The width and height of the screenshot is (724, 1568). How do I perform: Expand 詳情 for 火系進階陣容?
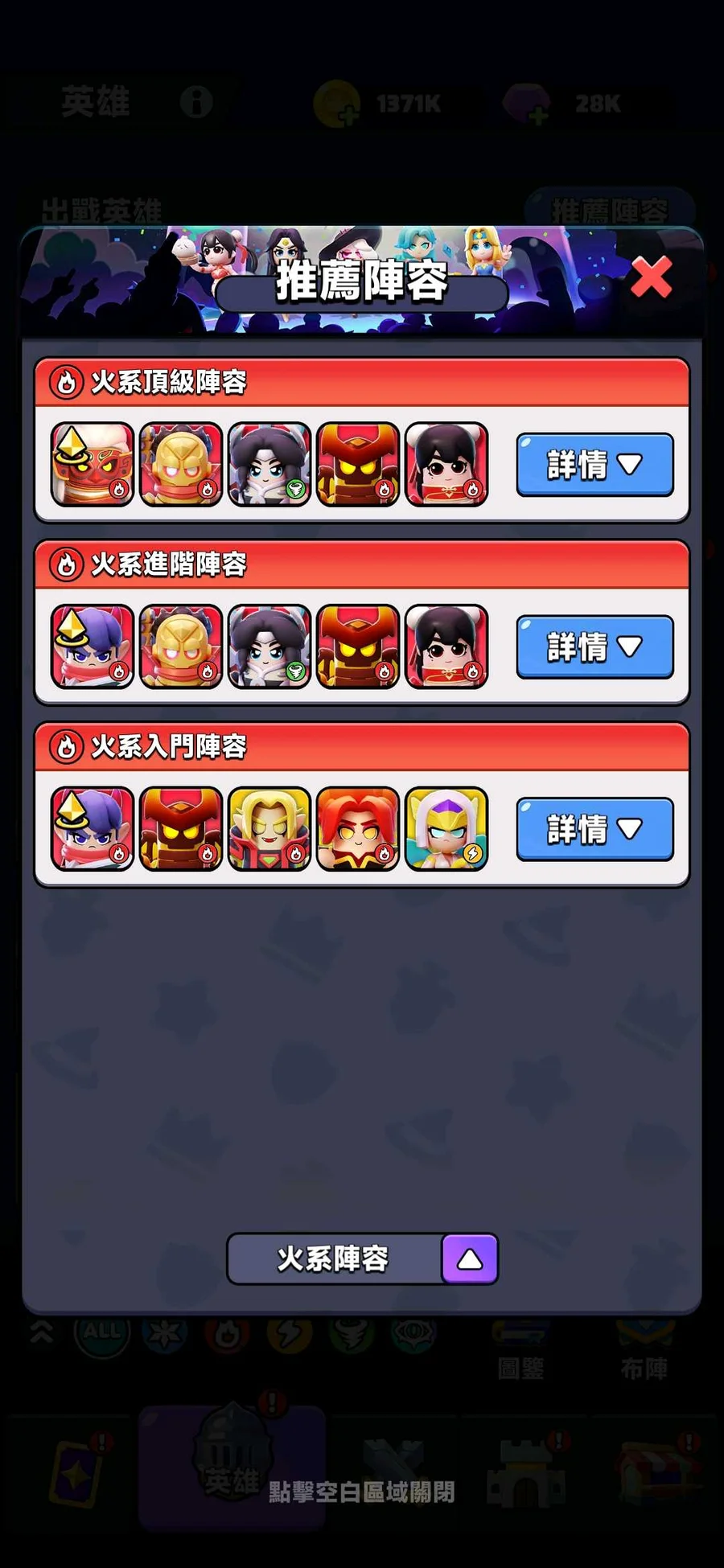pyautogui.click(x=594, y=647)
